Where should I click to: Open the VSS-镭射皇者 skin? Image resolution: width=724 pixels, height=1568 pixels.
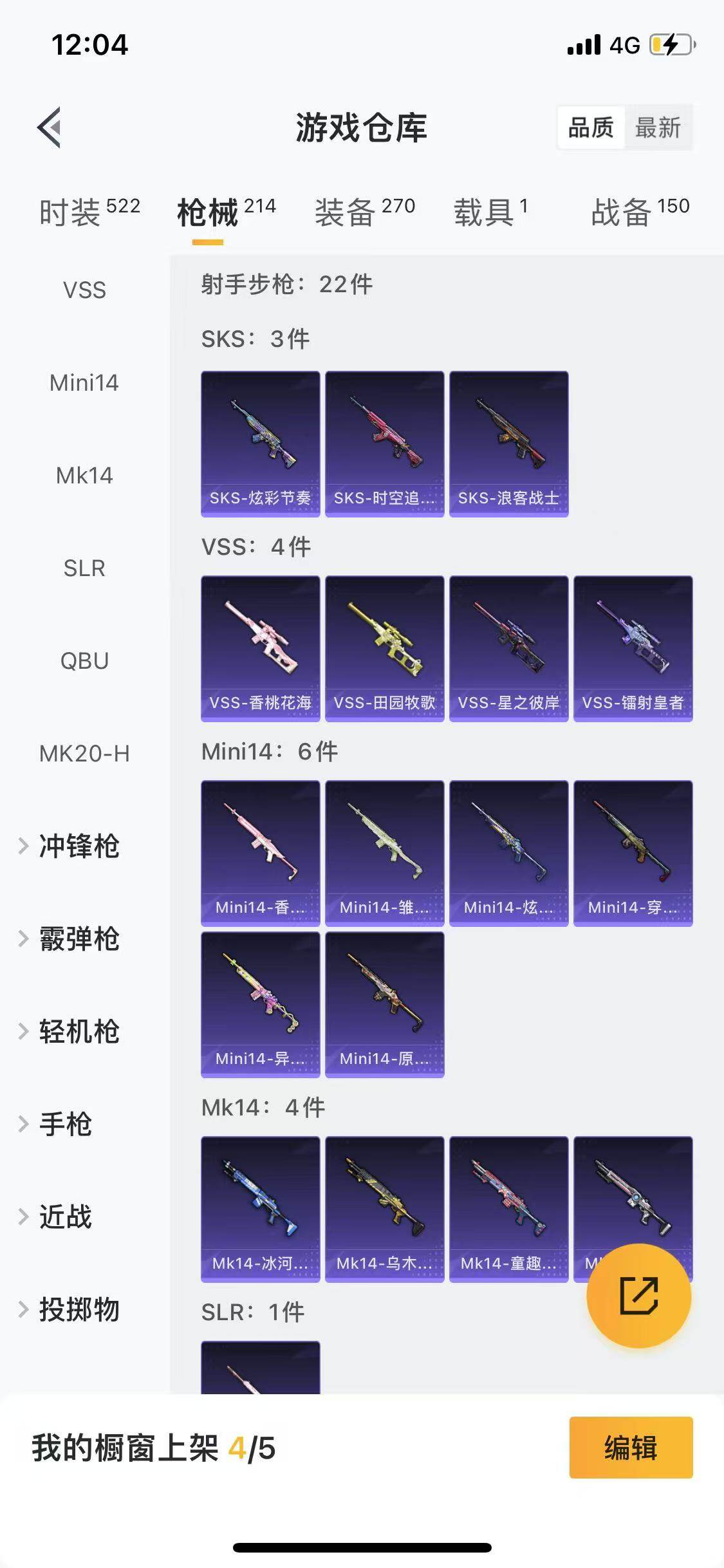pyautogui.click(x=633, y=648)
